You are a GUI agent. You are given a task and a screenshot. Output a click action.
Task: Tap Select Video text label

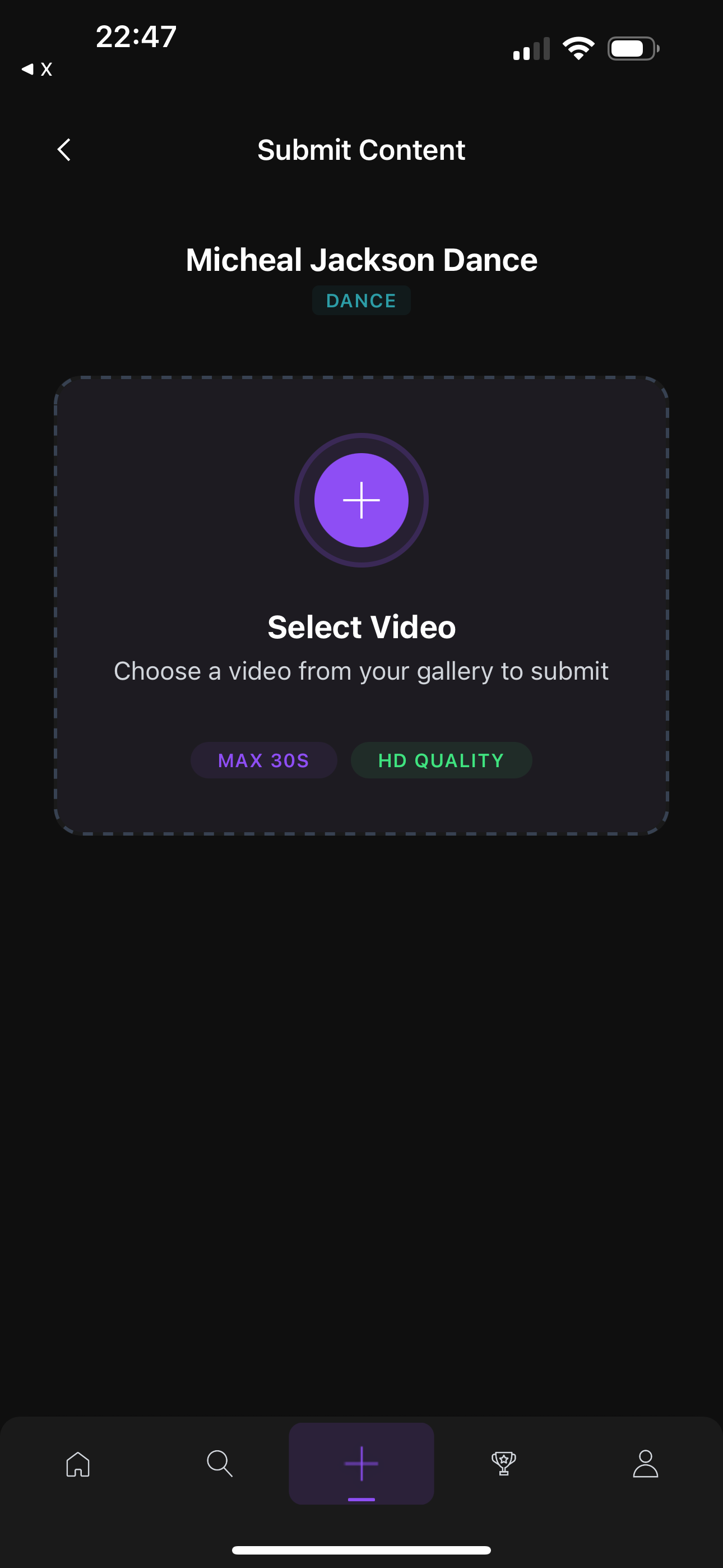(x=361, y=626)
